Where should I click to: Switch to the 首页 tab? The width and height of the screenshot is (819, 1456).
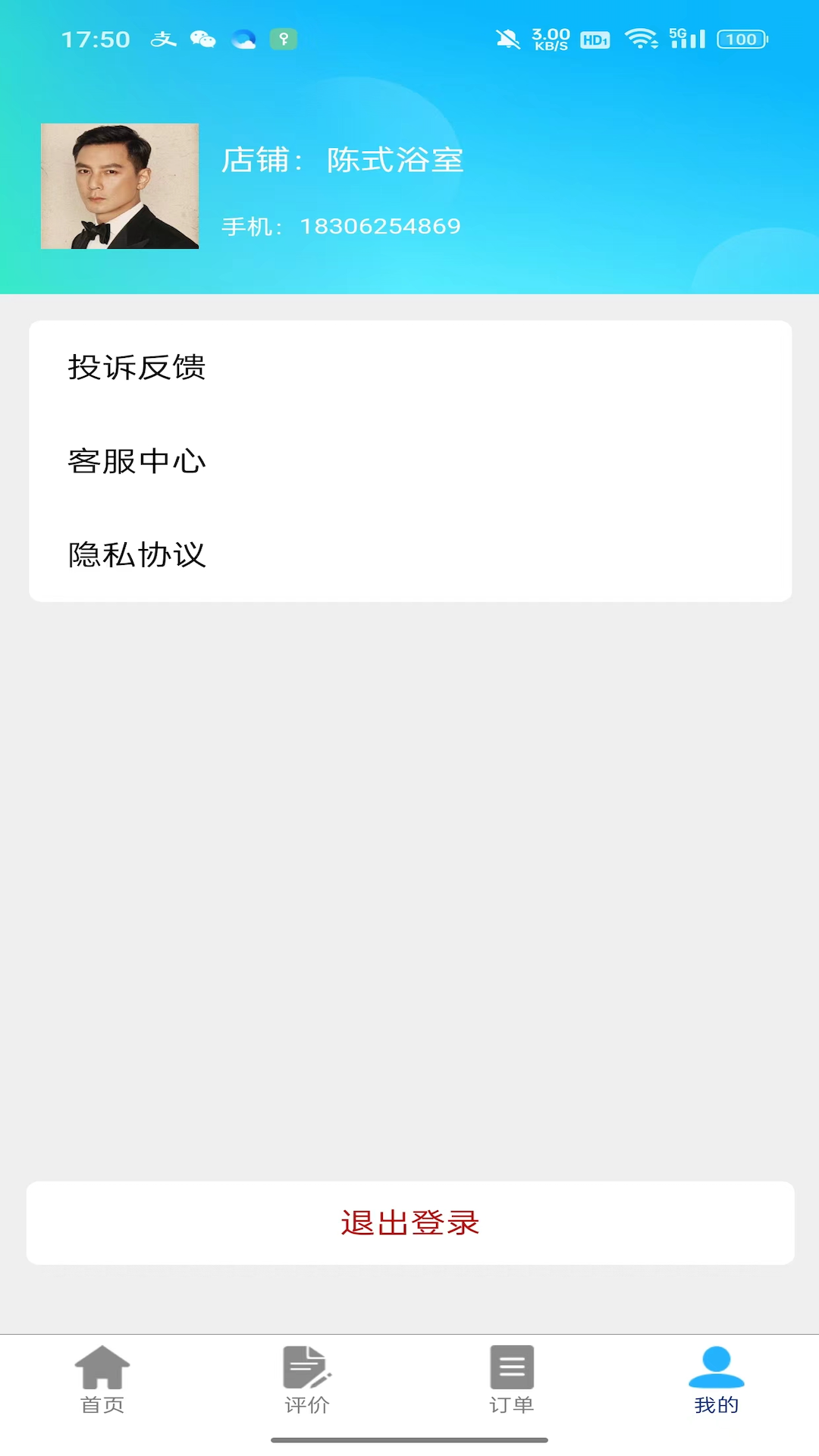(102, 1380)
